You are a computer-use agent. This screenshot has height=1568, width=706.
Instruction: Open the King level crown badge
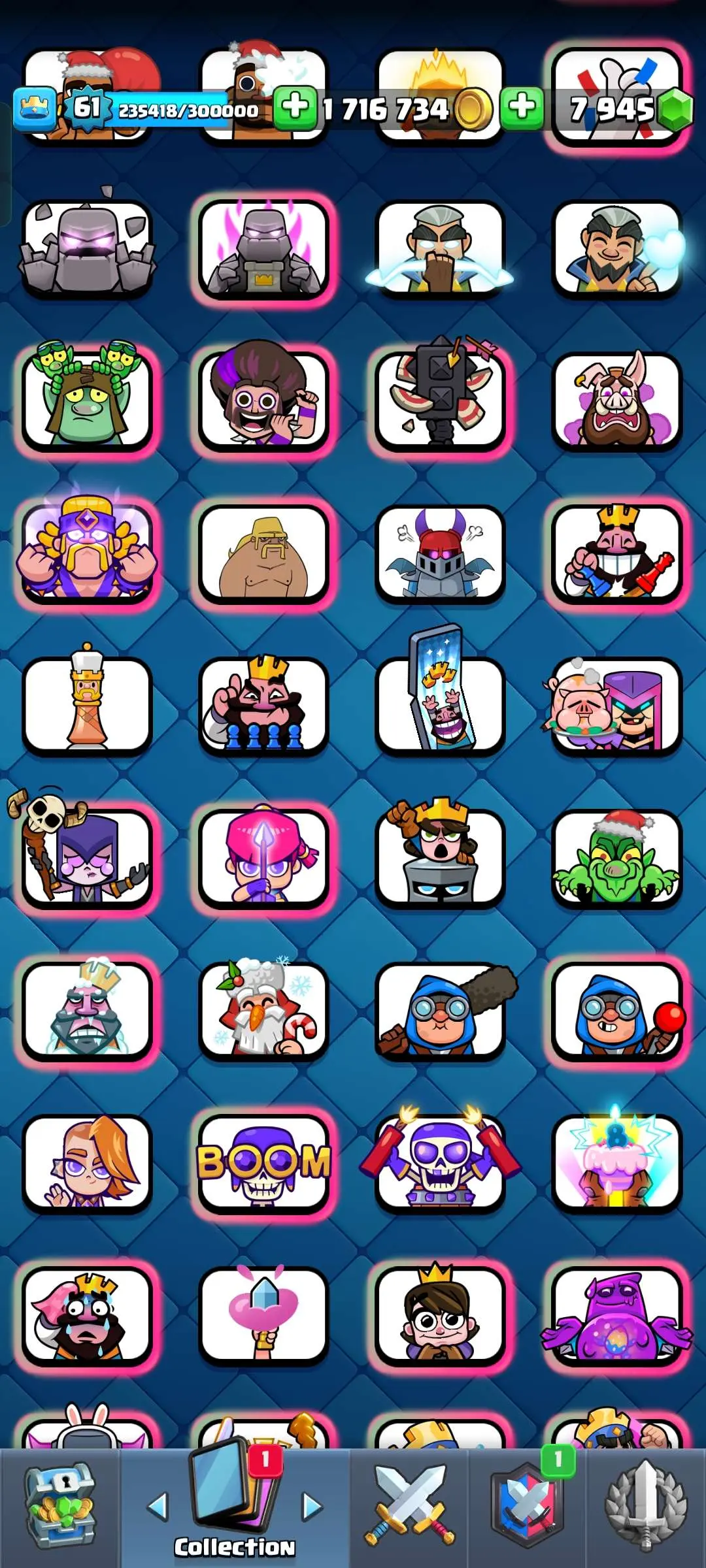[x=34, y=107]
